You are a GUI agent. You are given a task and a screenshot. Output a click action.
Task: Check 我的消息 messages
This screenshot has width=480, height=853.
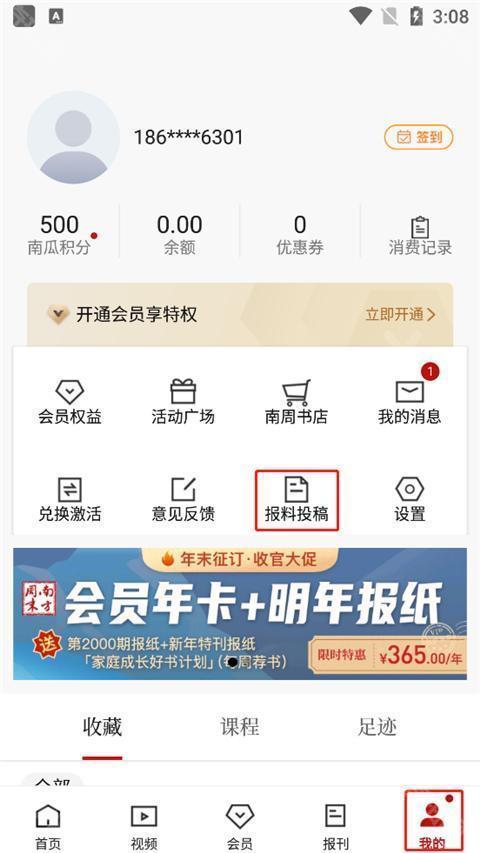point(409,403)
